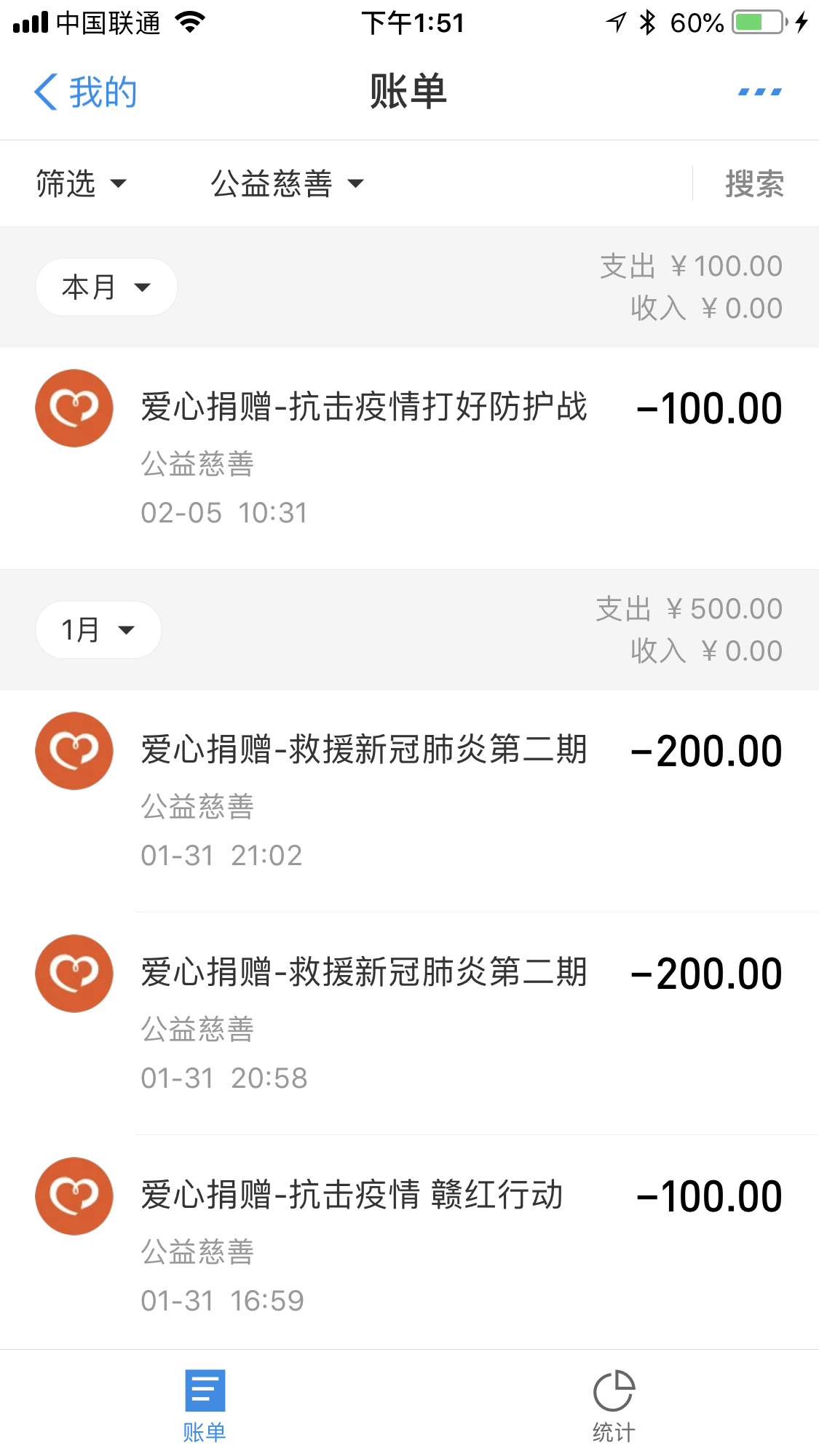Open the 抗击疫情打好防护战 donation record
Screen dimensions: 819x1456
409,458
